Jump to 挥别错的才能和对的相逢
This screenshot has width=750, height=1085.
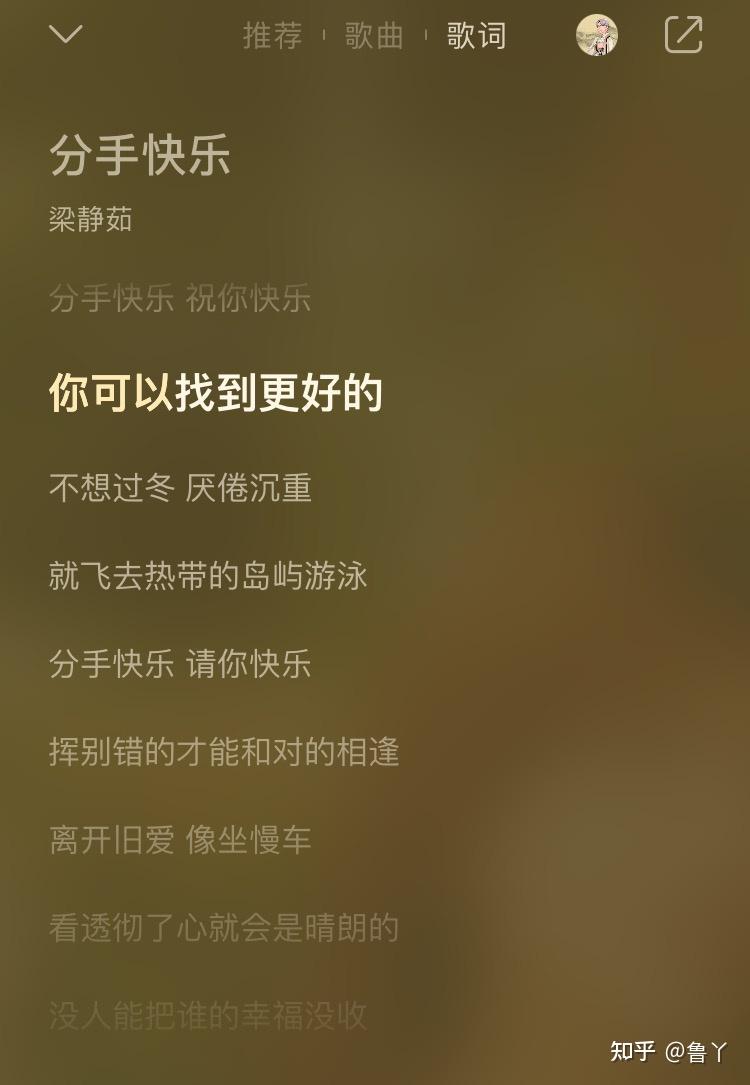[225, 753]
